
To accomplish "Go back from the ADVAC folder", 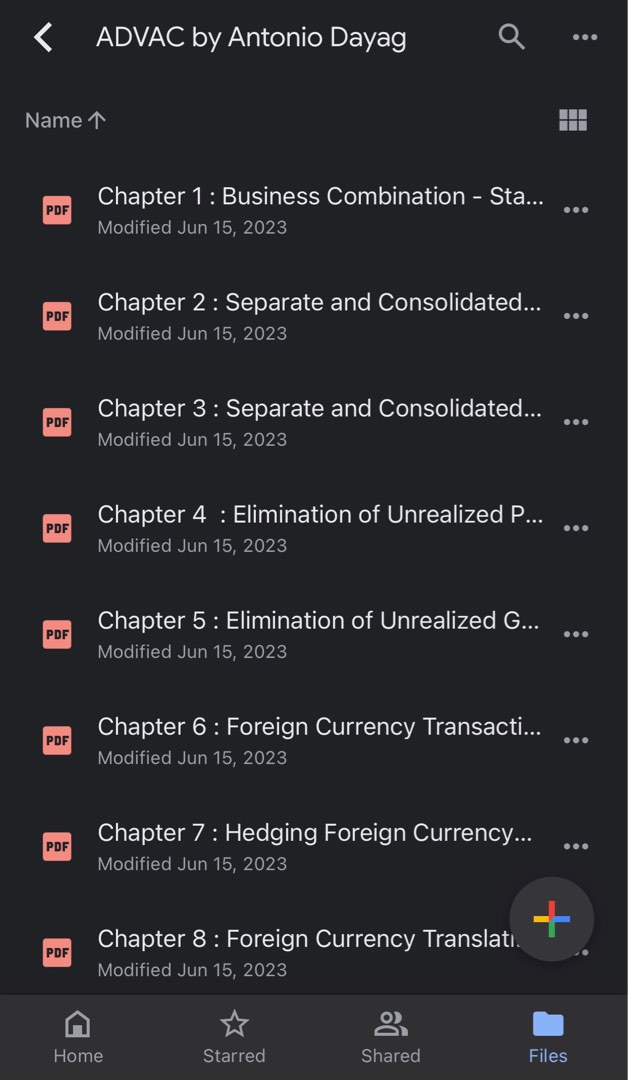I will (x=43, y=38).
